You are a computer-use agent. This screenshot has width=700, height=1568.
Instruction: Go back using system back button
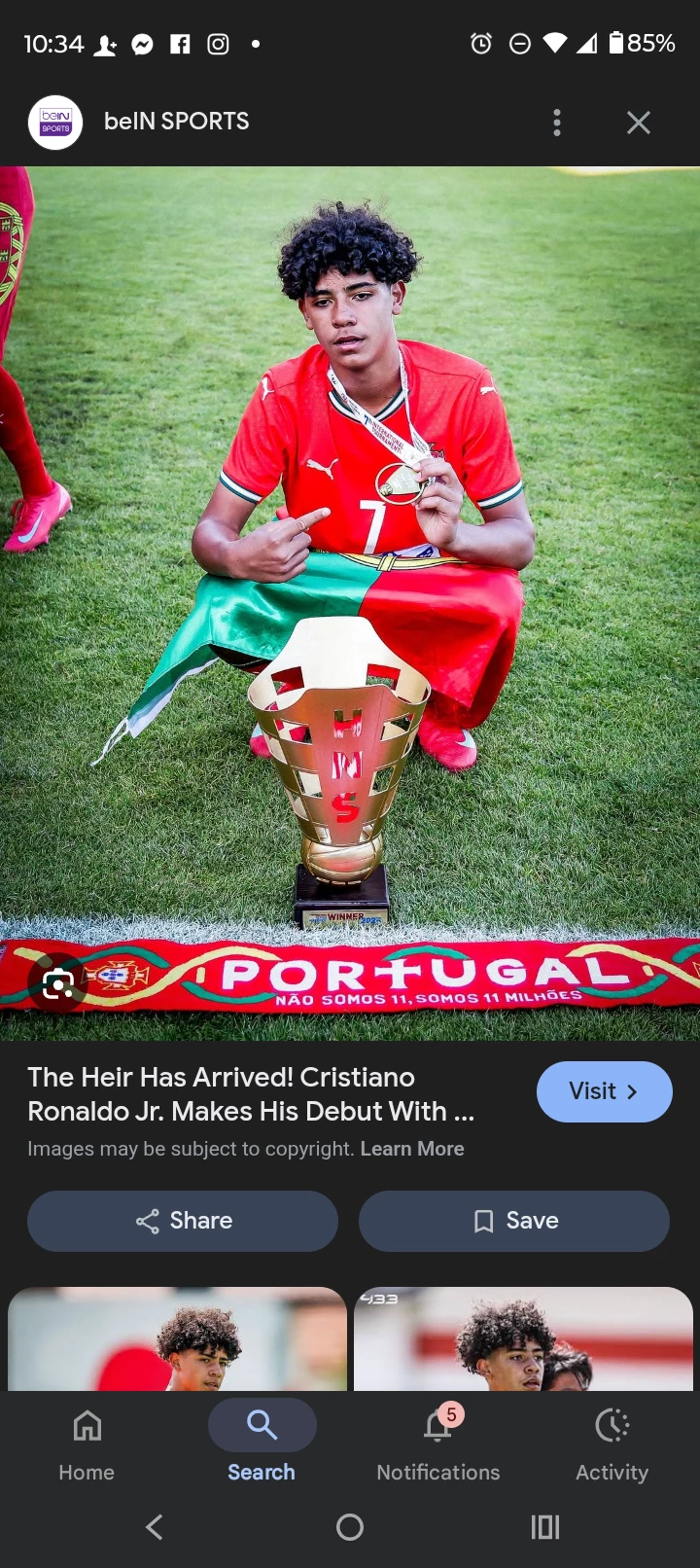154,1527
